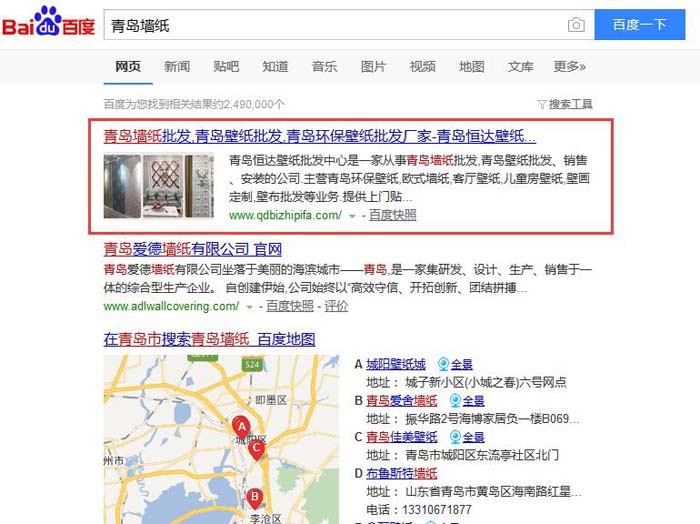
Task: Switch to the 地图 tab
Action: coord(471,67)
